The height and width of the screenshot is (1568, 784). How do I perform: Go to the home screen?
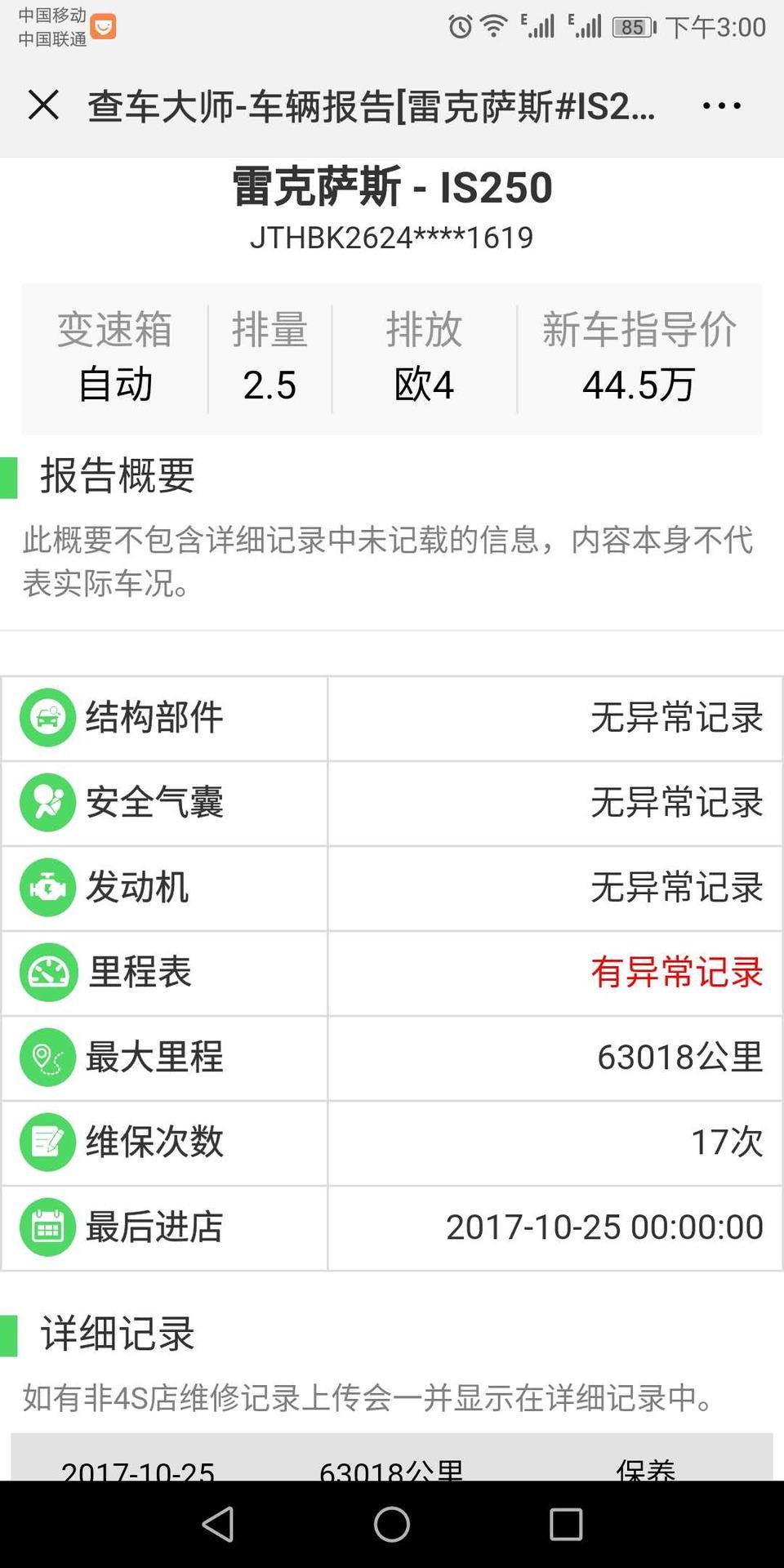pyautogui.click(x=392, y=1524)
